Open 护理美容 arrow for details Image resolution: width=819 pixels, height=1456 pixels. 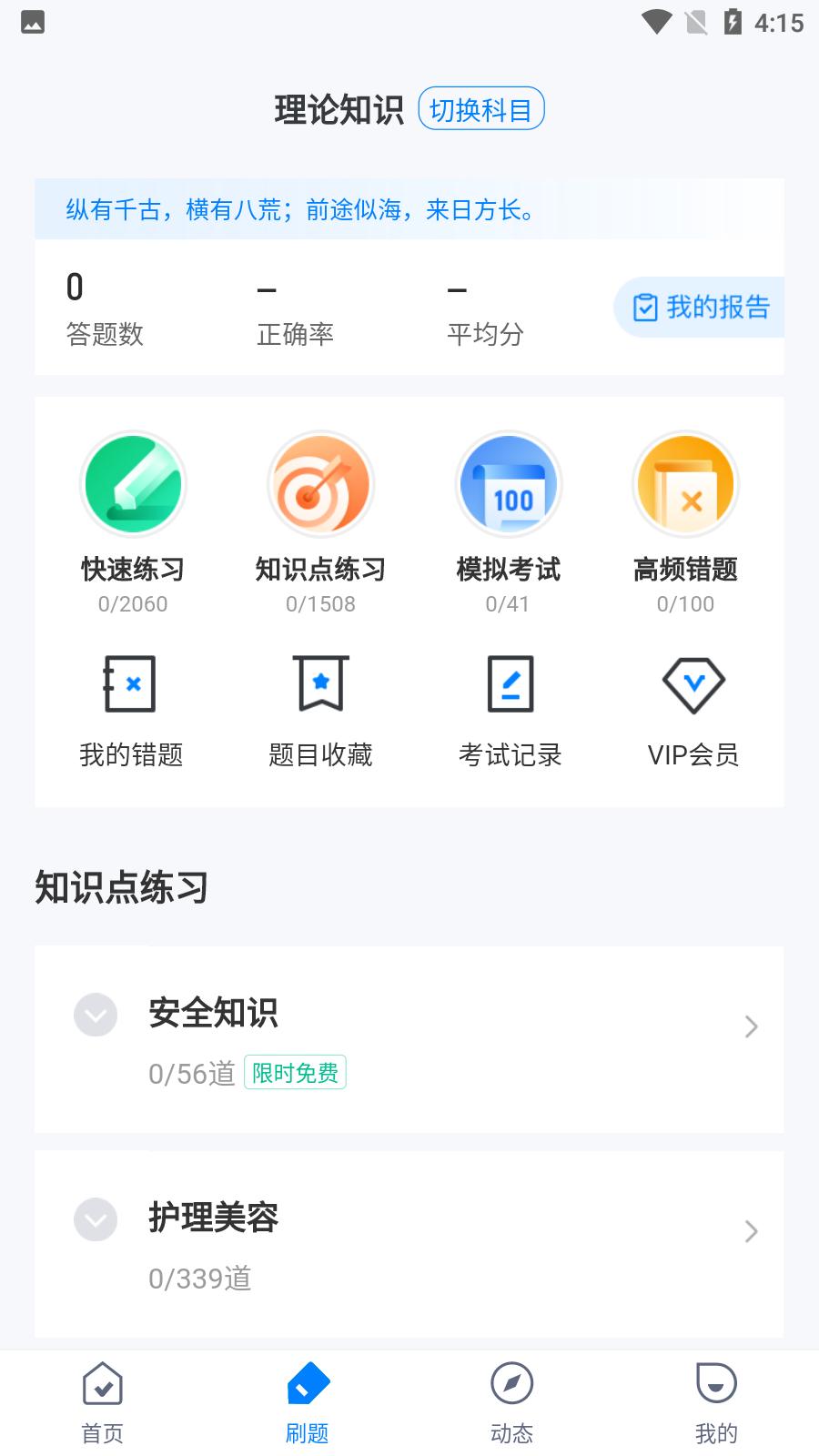[x=751, y=1231]
